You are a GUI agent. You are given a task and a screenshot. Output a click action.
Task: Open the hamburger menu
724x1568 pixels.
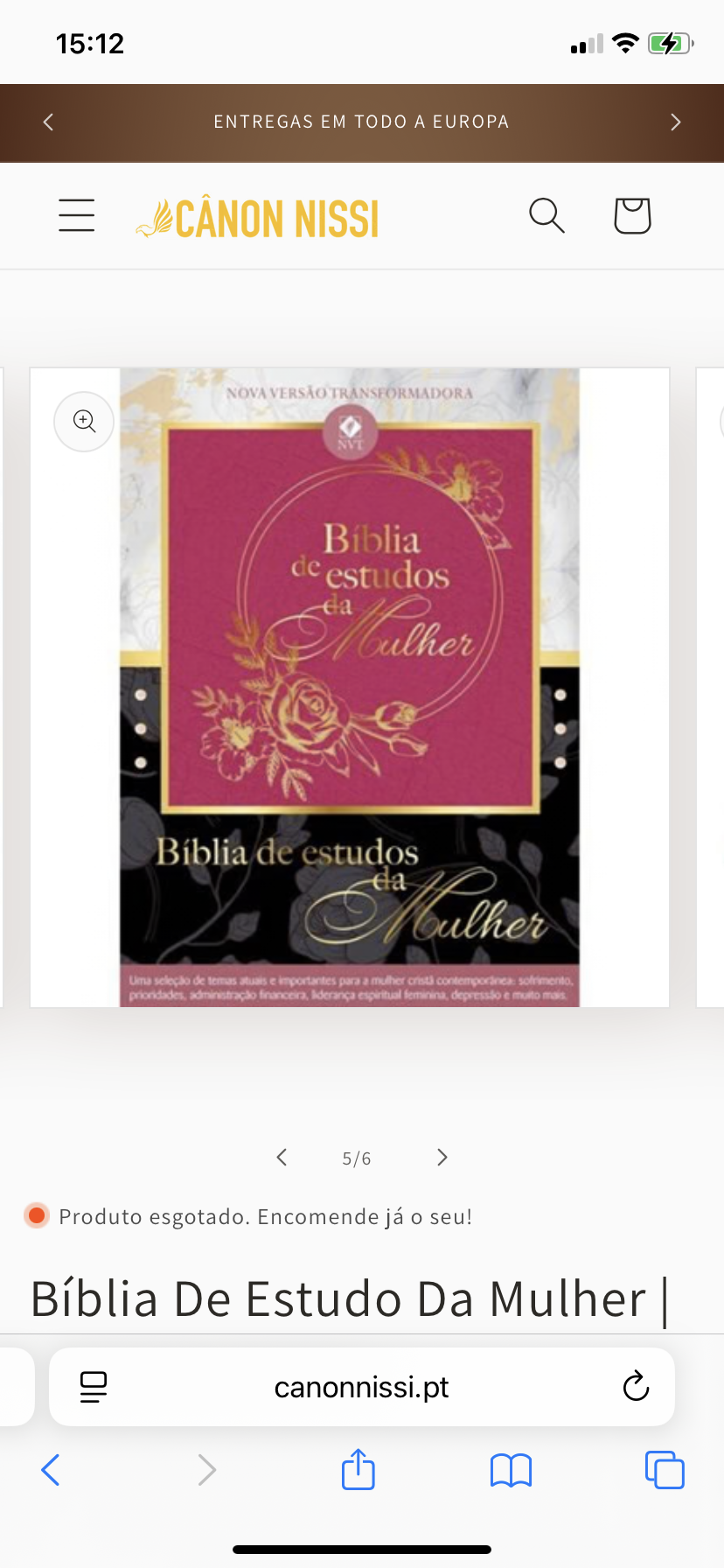77,215
